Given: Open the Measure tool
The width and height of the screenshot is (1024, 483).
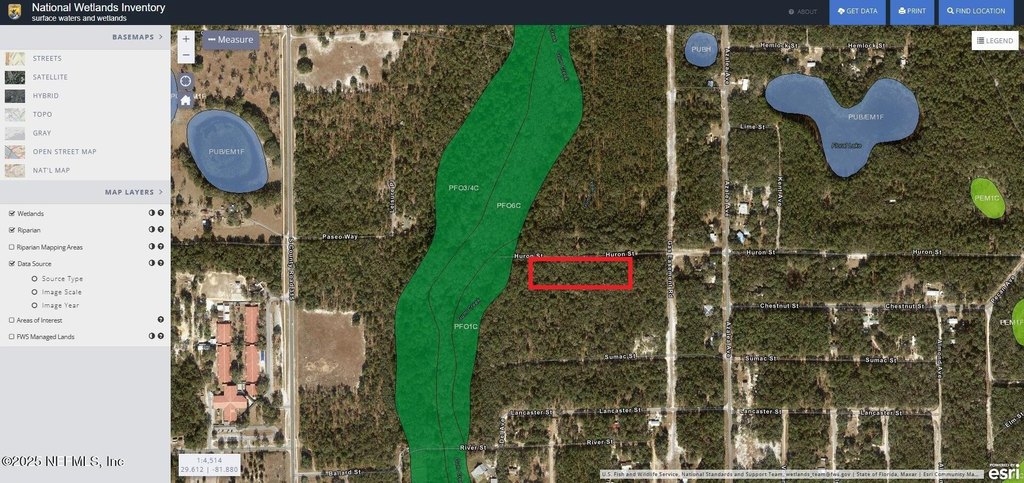Looking at the screenshot, I should [231, 40].
